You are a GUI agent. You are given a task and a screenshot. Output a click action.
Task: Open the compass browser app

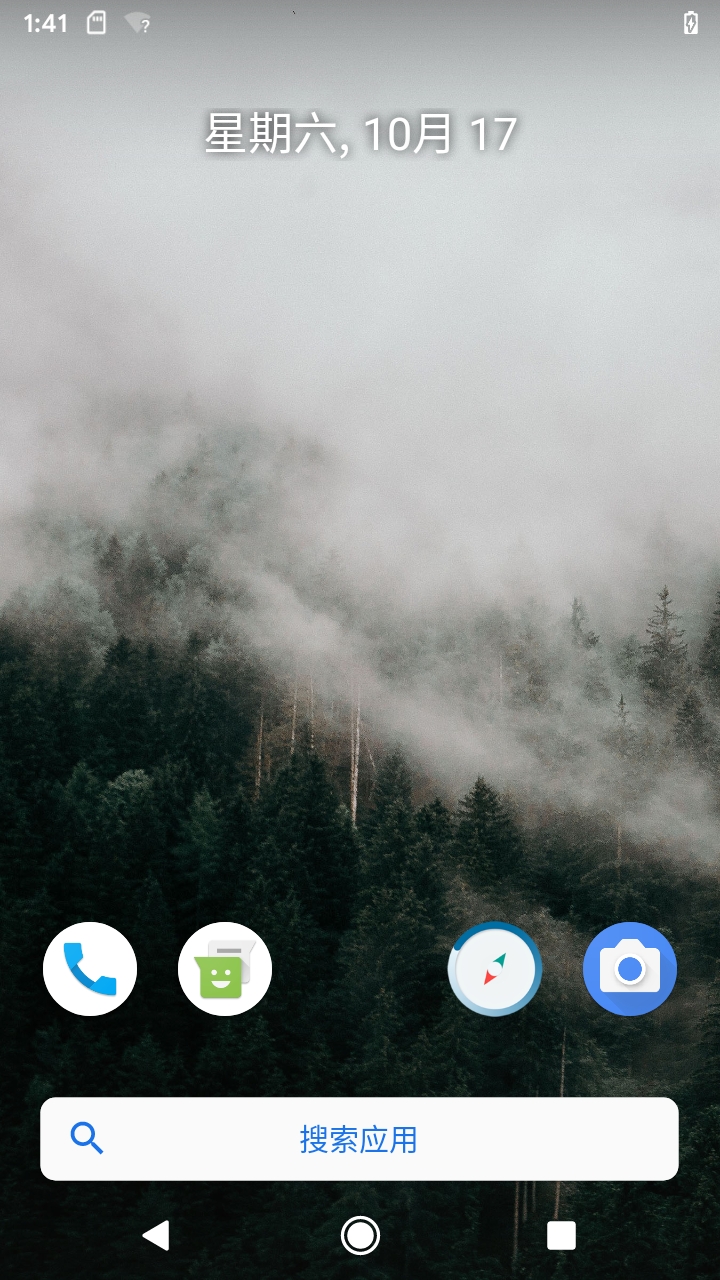(495, 969)
